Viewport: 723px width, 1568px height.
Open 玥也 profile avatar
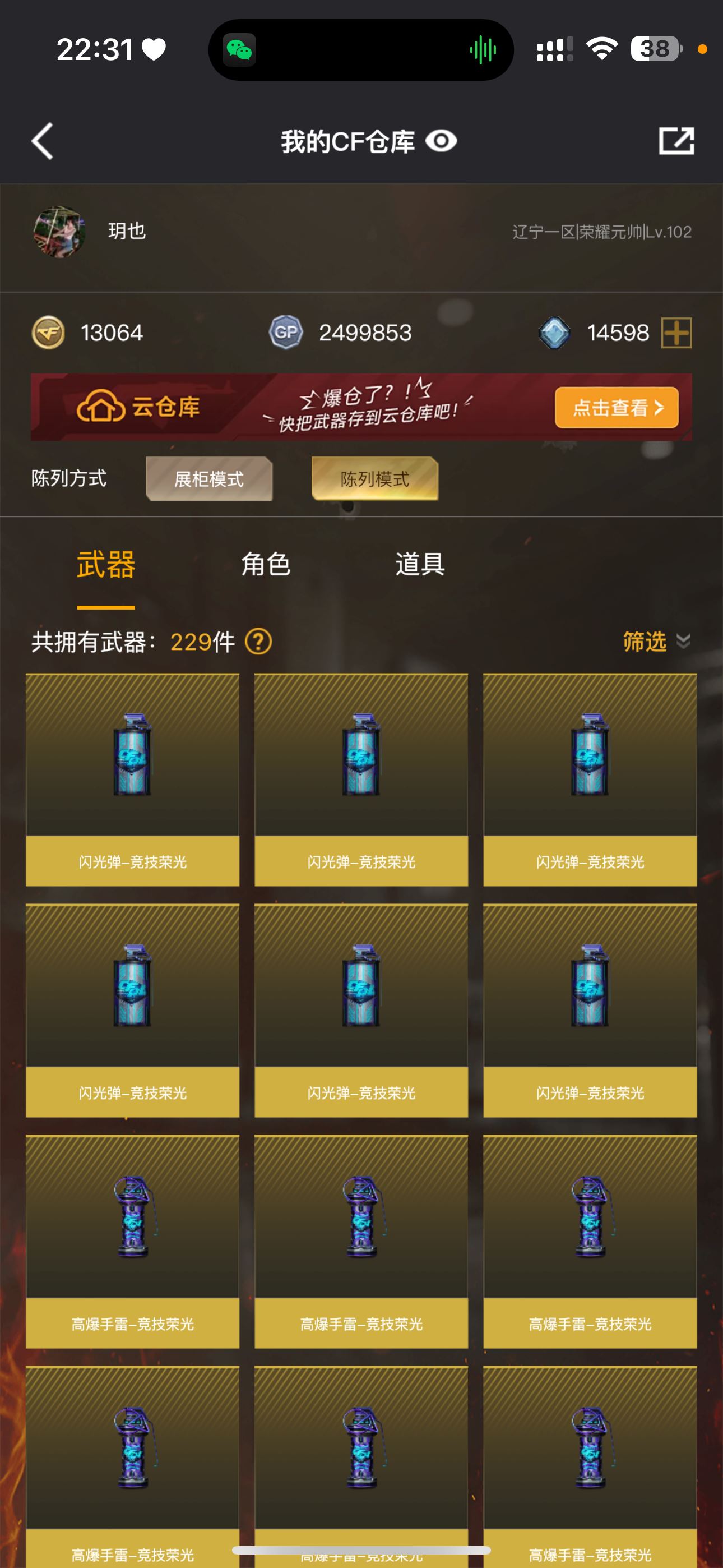[x=59, y=232]
